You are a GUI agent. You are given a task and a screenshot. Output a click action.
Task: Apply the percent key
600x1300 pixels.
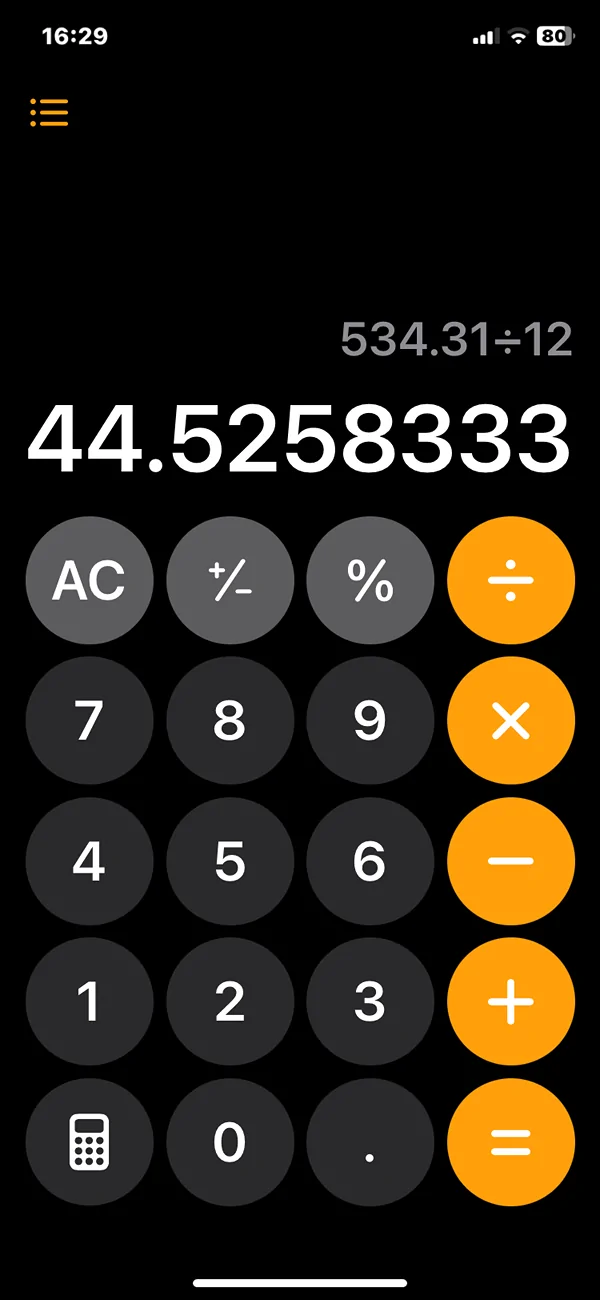370,580
